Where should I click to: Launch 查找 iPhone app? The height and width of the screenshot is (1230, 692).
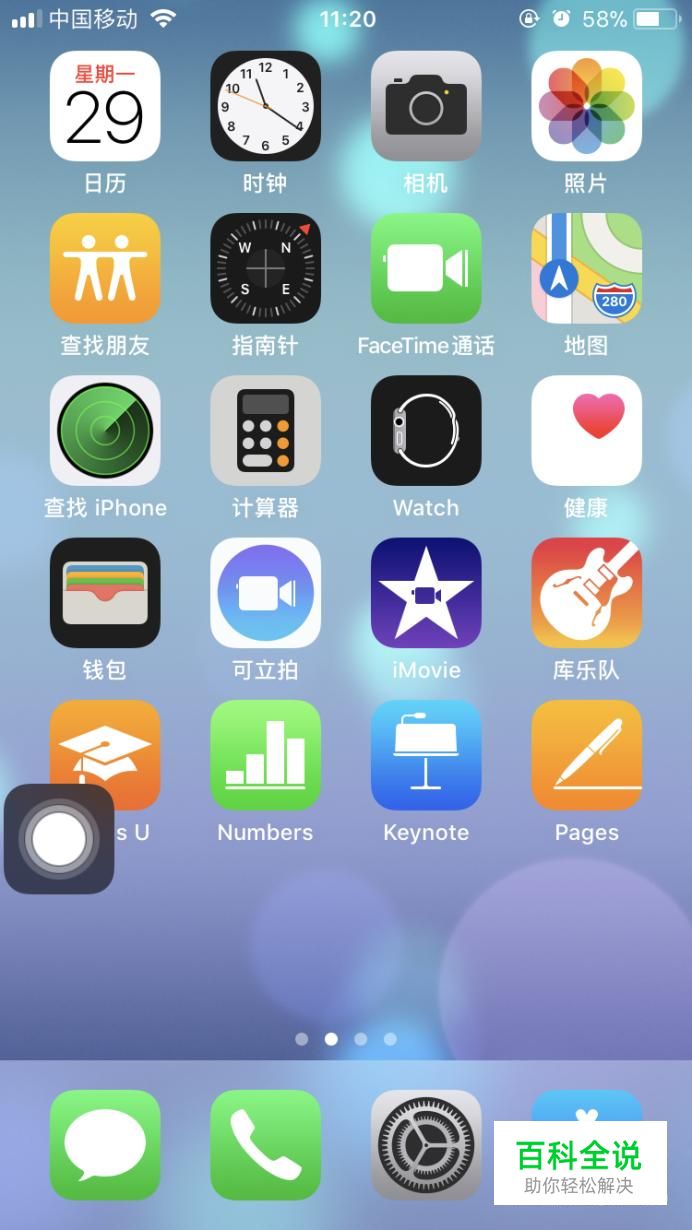105,431
